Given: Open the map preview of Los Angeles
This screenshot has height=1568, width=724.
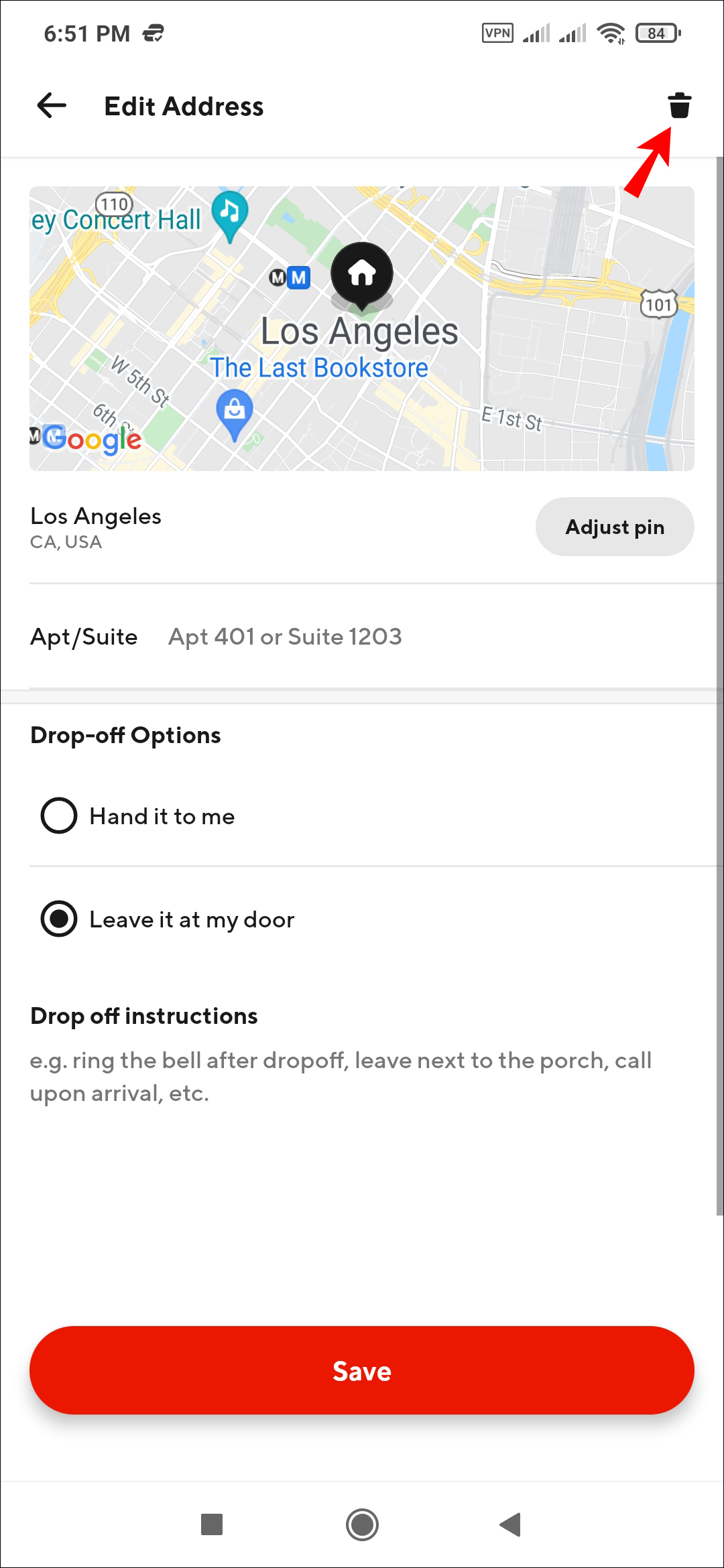Looking at the screenshot, I should (362, 328).
